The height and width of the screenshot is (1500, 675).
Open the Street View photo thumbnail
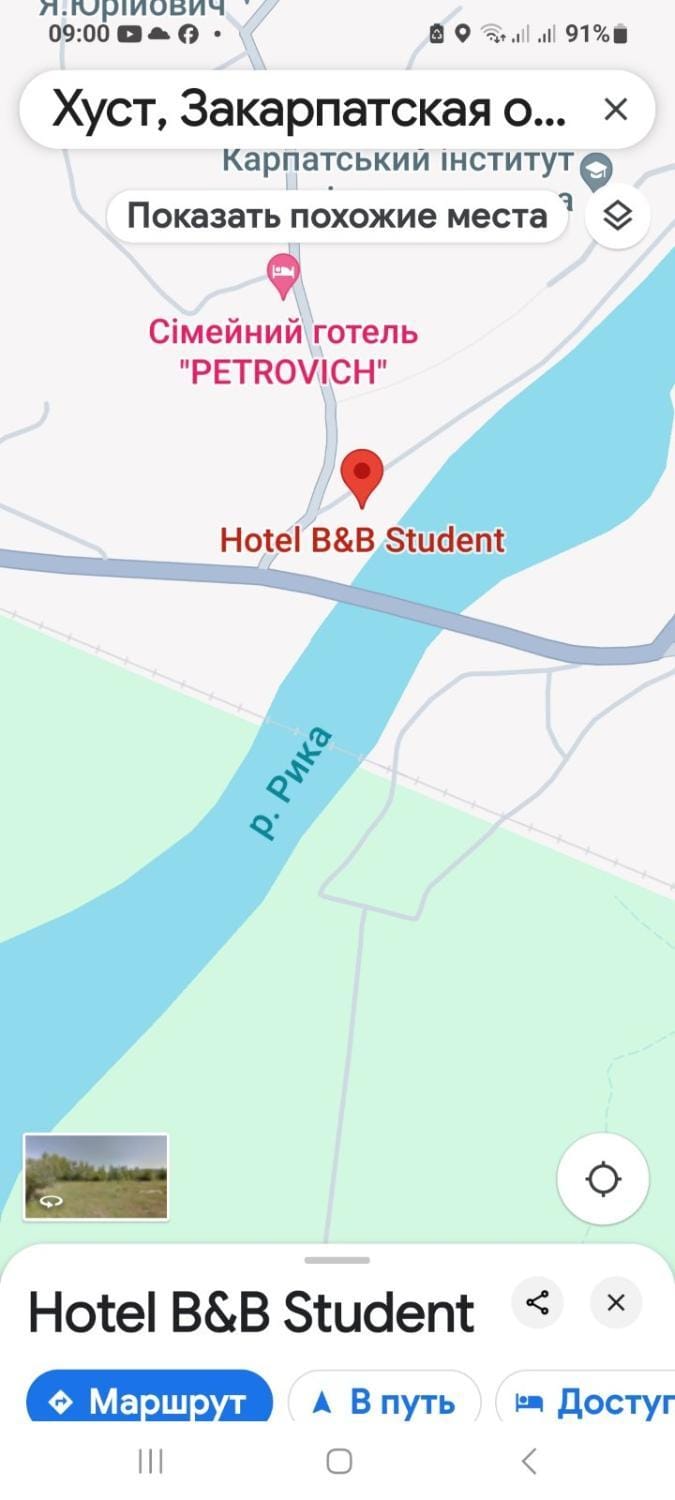pos(96,1177)
